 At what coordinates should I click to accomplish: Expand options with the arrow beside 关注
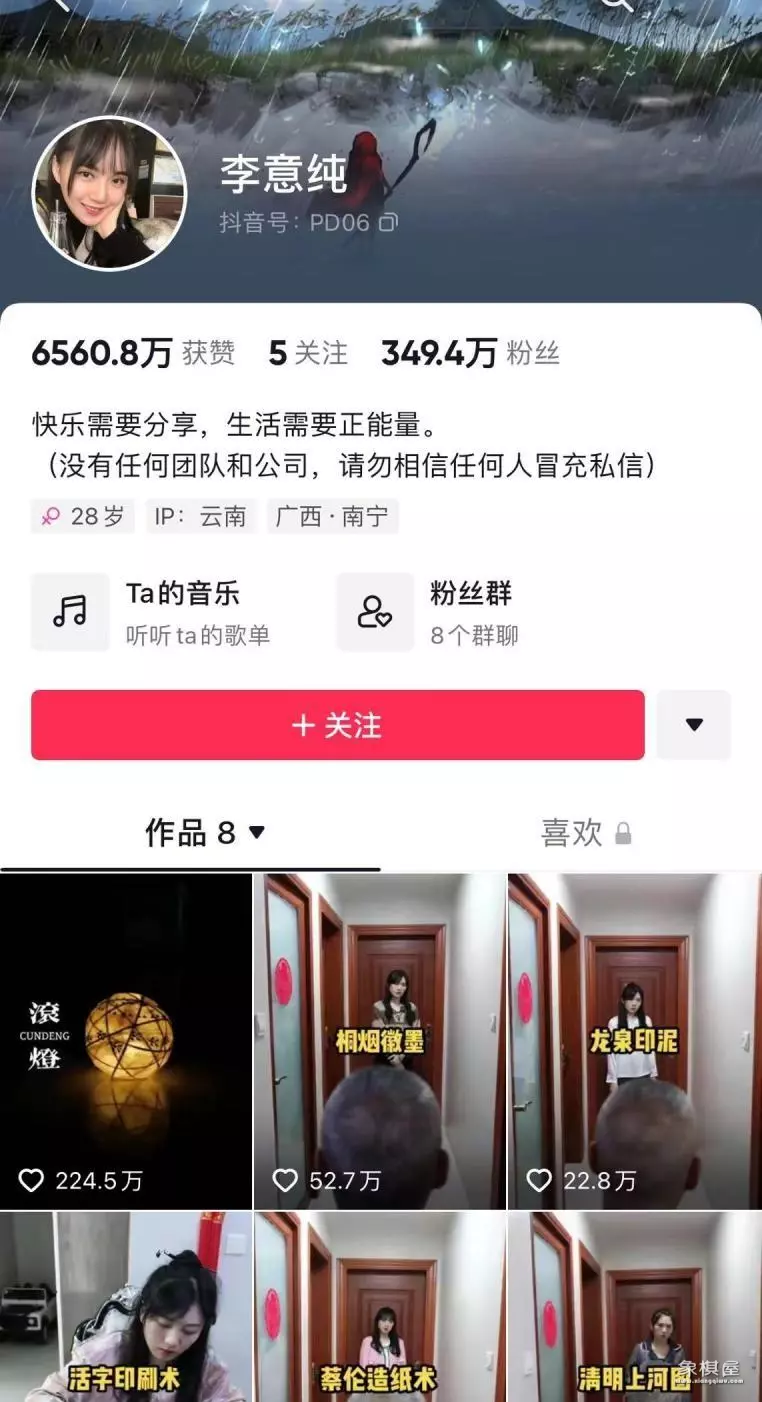pos(694,725)
